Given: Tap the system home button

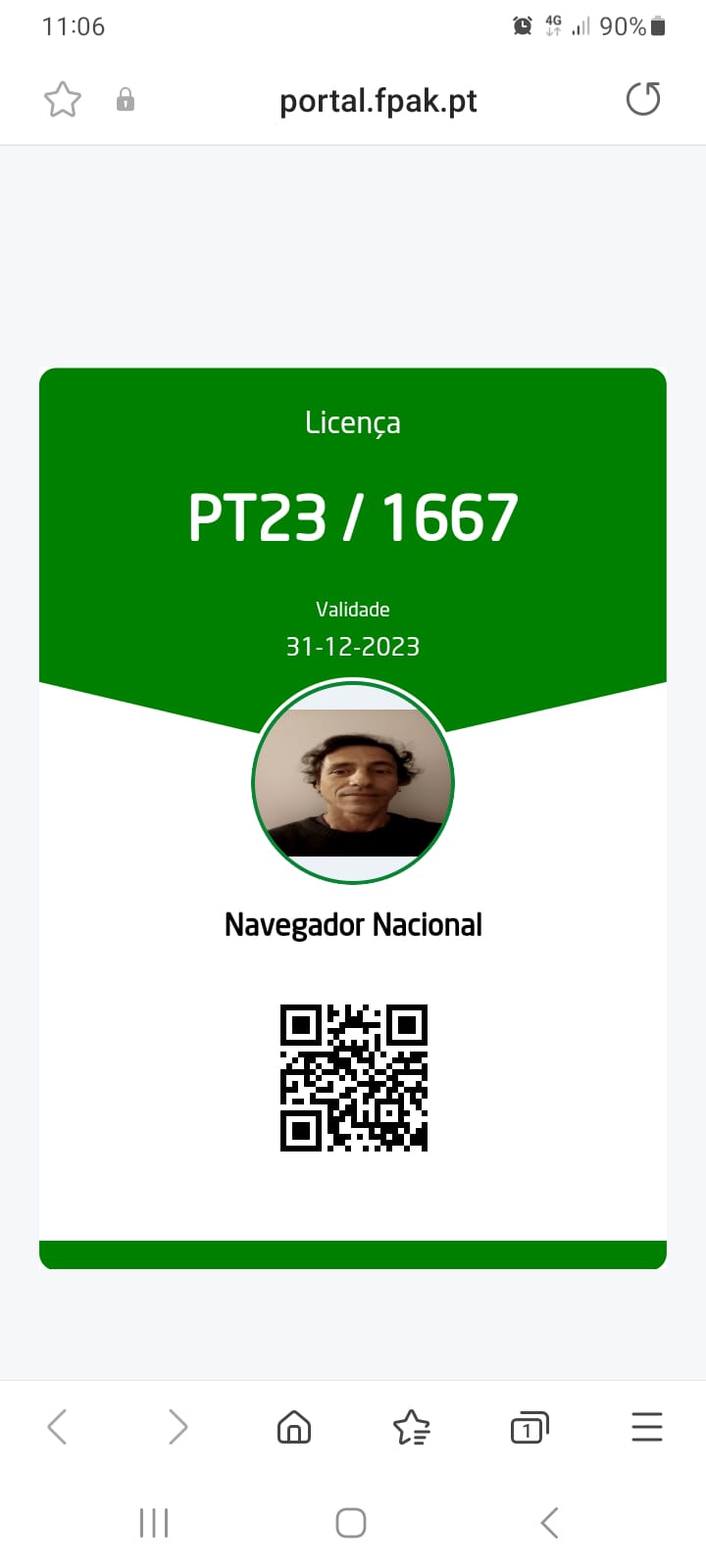Looking at the screenshot, I should click(x=351, y=1523).
